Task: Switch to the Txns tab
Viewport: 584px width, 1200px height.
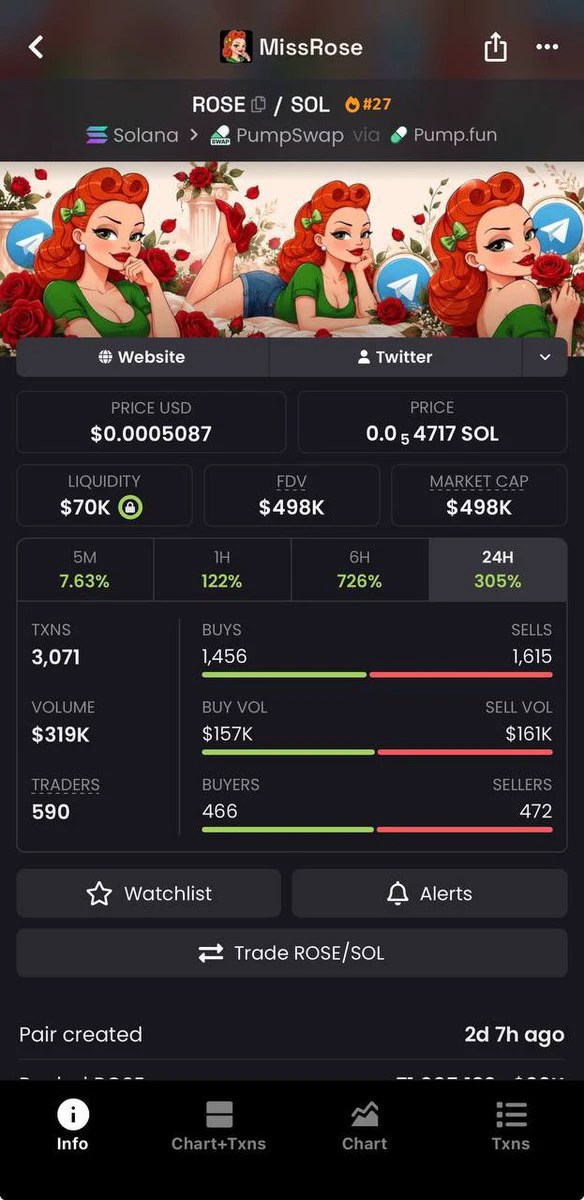Action: tap(510, 1126)
